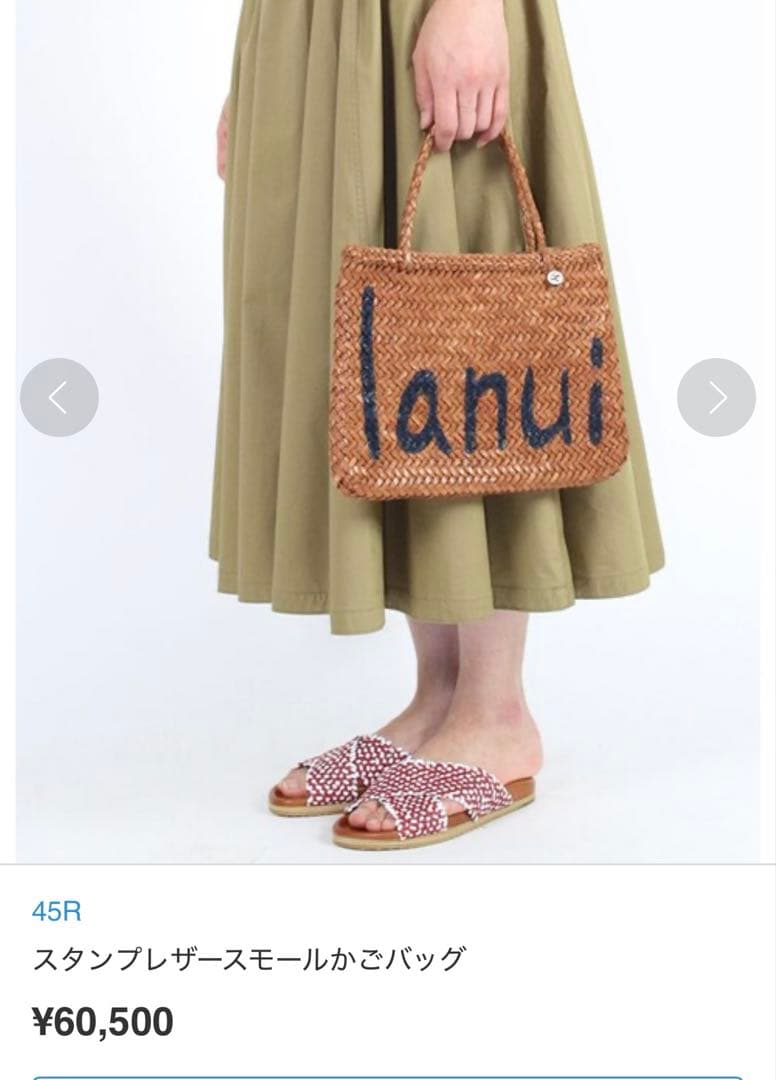Screen dimensions: 776x1080
Task: Show the previous product photo
Action: click(59, 397)
